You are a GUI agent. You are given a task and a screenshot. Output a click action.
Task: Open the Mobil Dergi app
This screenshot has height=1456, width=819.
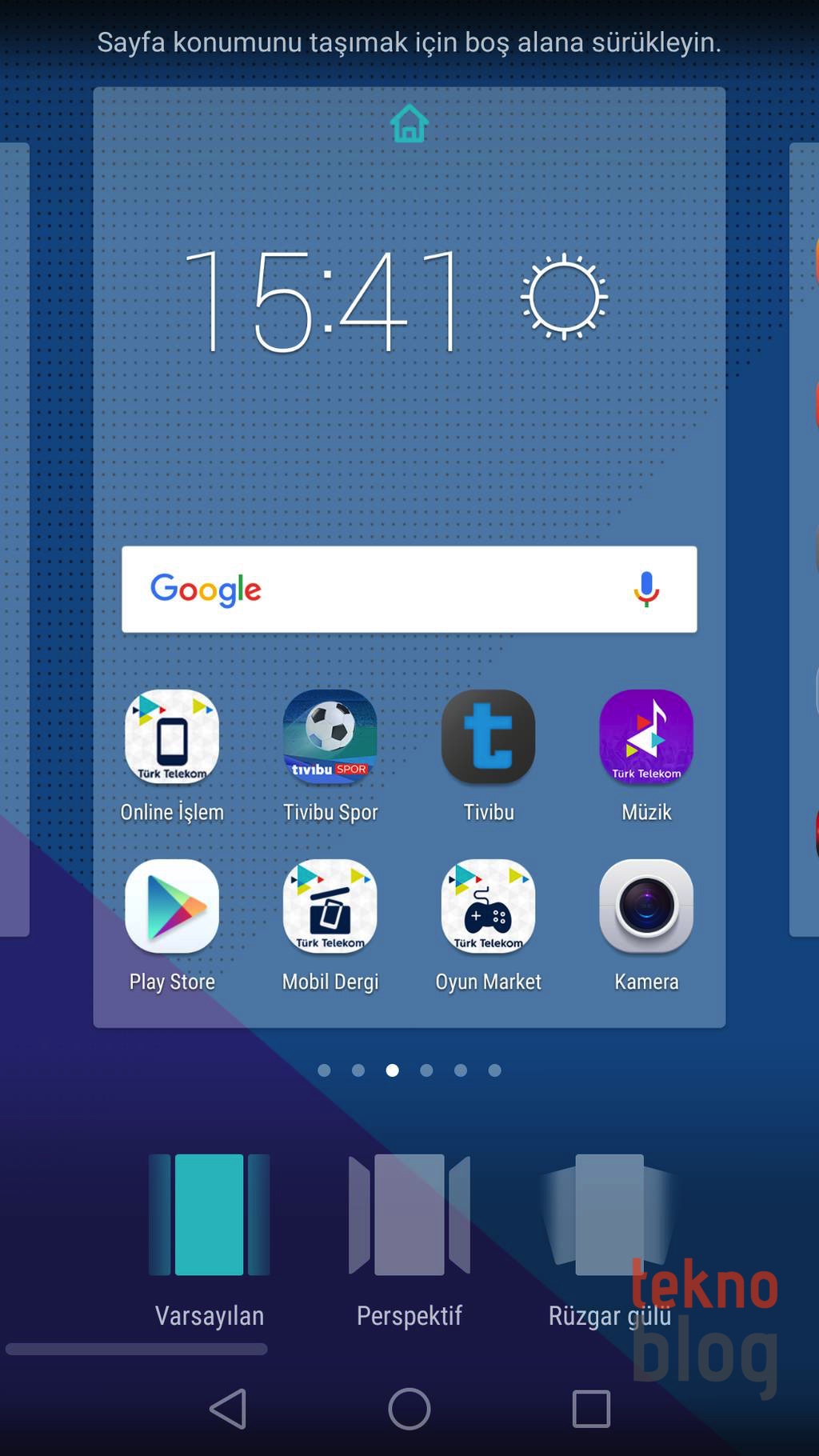pos(330,906)
